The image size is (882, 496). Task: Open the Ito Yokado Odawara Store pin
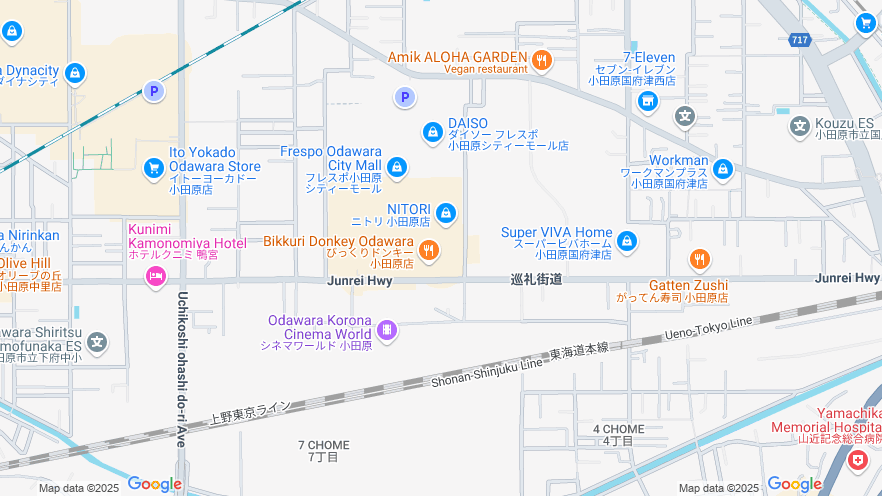(153, 168)
